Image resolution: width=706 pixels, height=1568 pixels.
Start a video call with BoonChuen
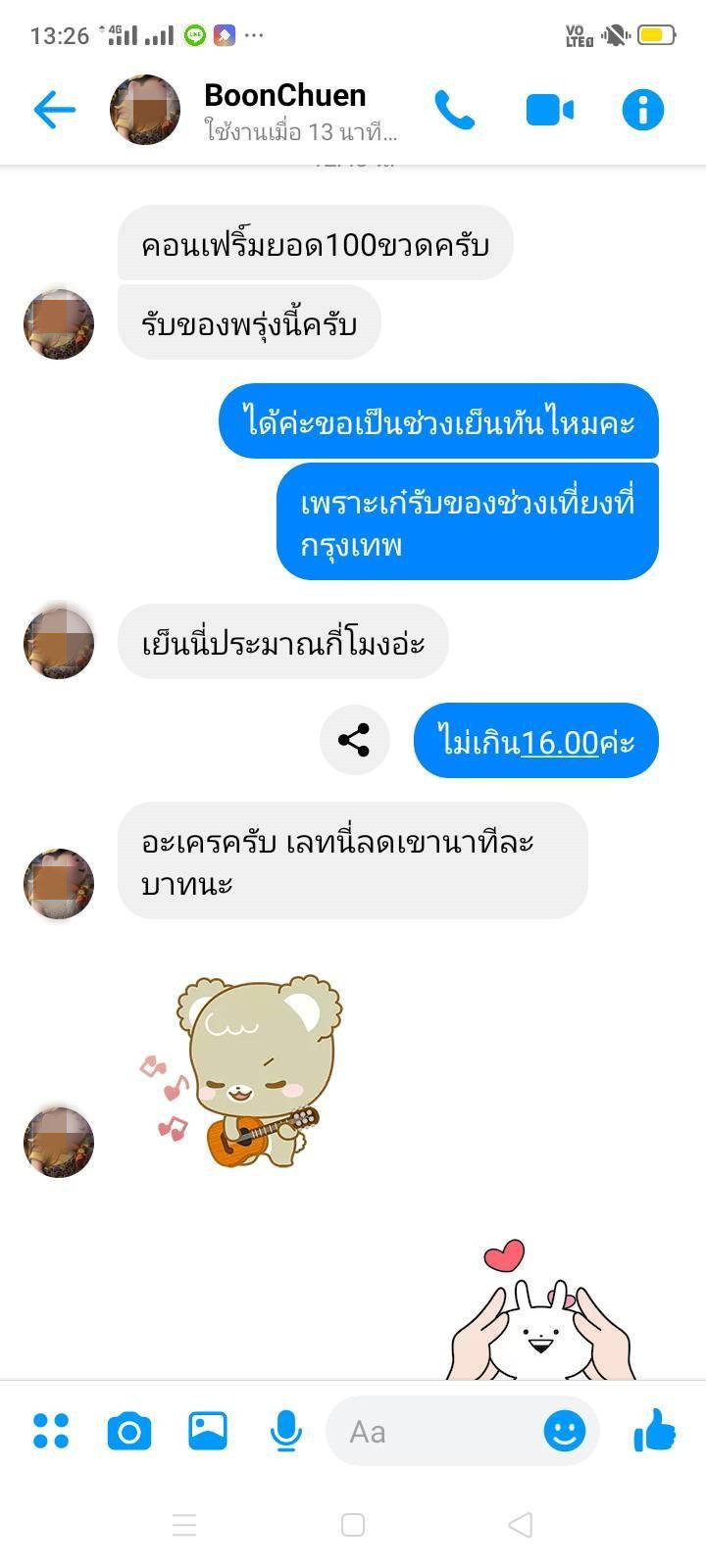549,110
